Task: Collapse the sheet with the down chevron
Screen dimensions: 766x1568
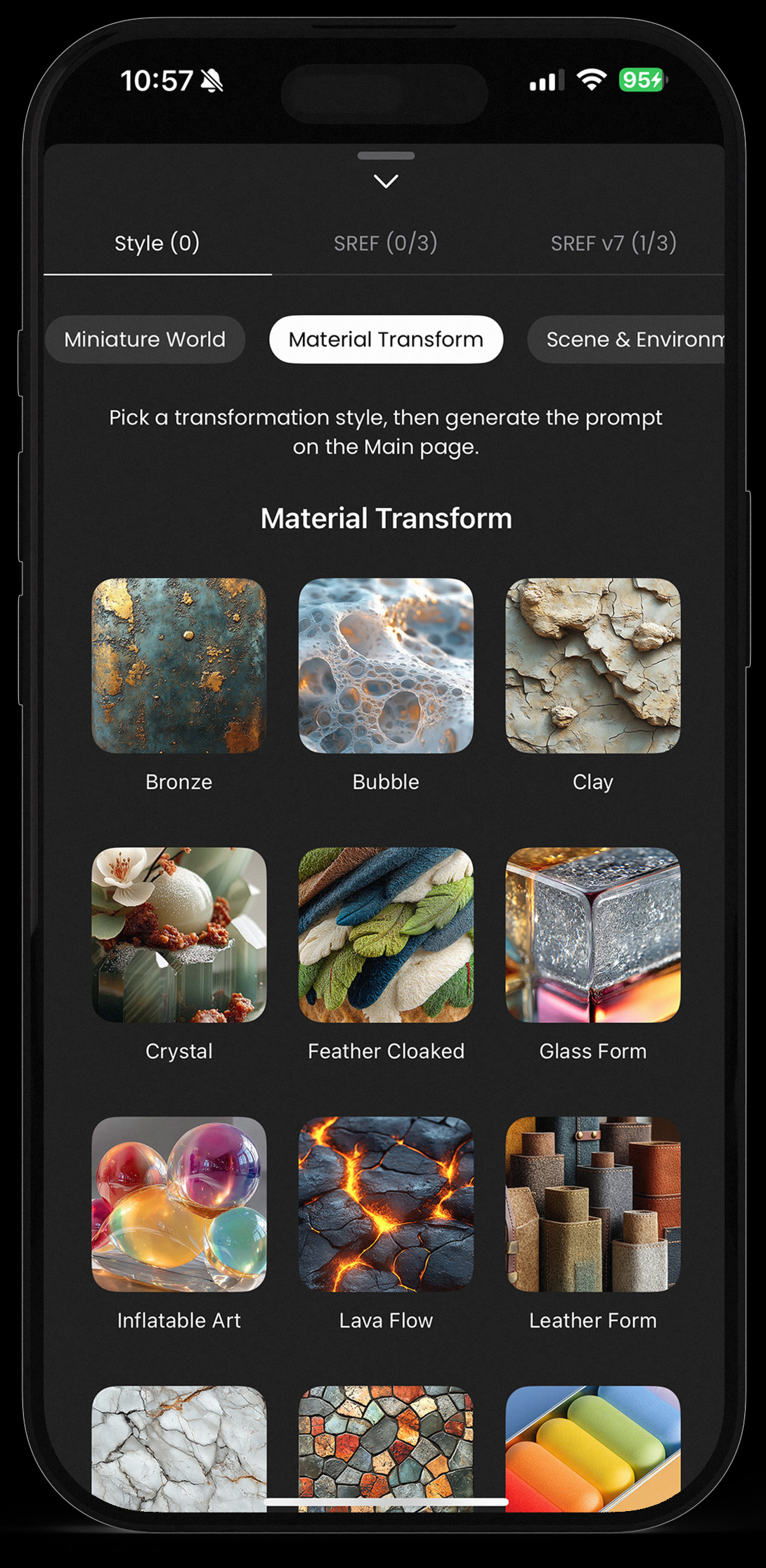Action: click(x=386, y=181)
